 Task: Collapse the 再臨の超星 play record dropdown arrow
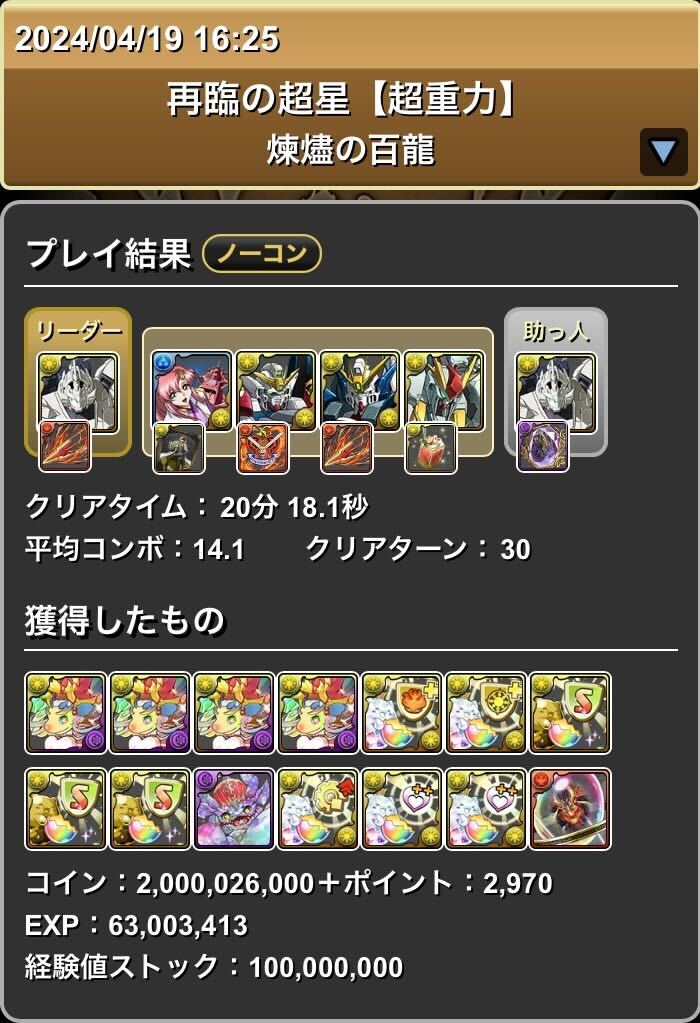(663, 152)
